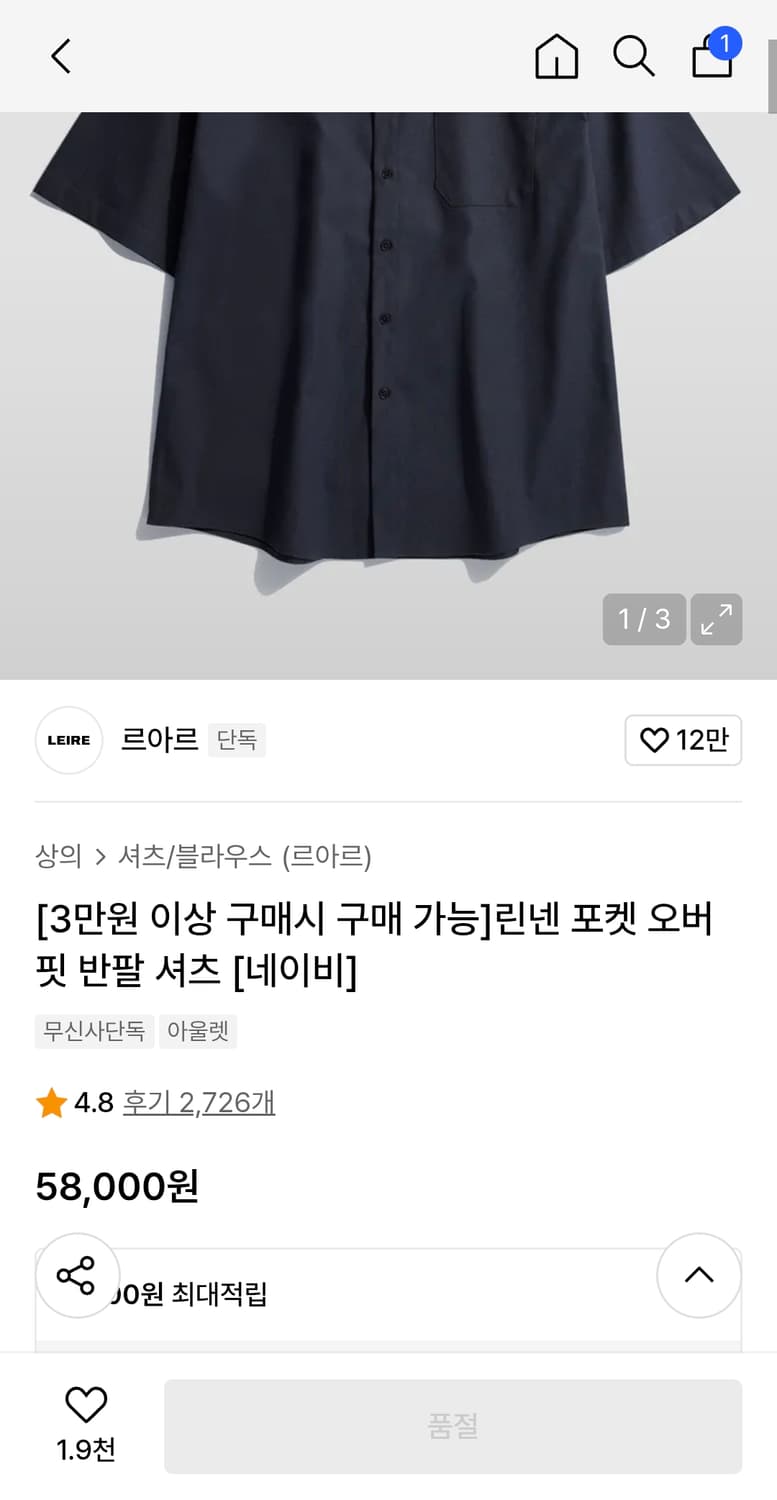Open the share icon at bottom left
The height and width of the screenshot is (1500, 777).
point(77,1275)
